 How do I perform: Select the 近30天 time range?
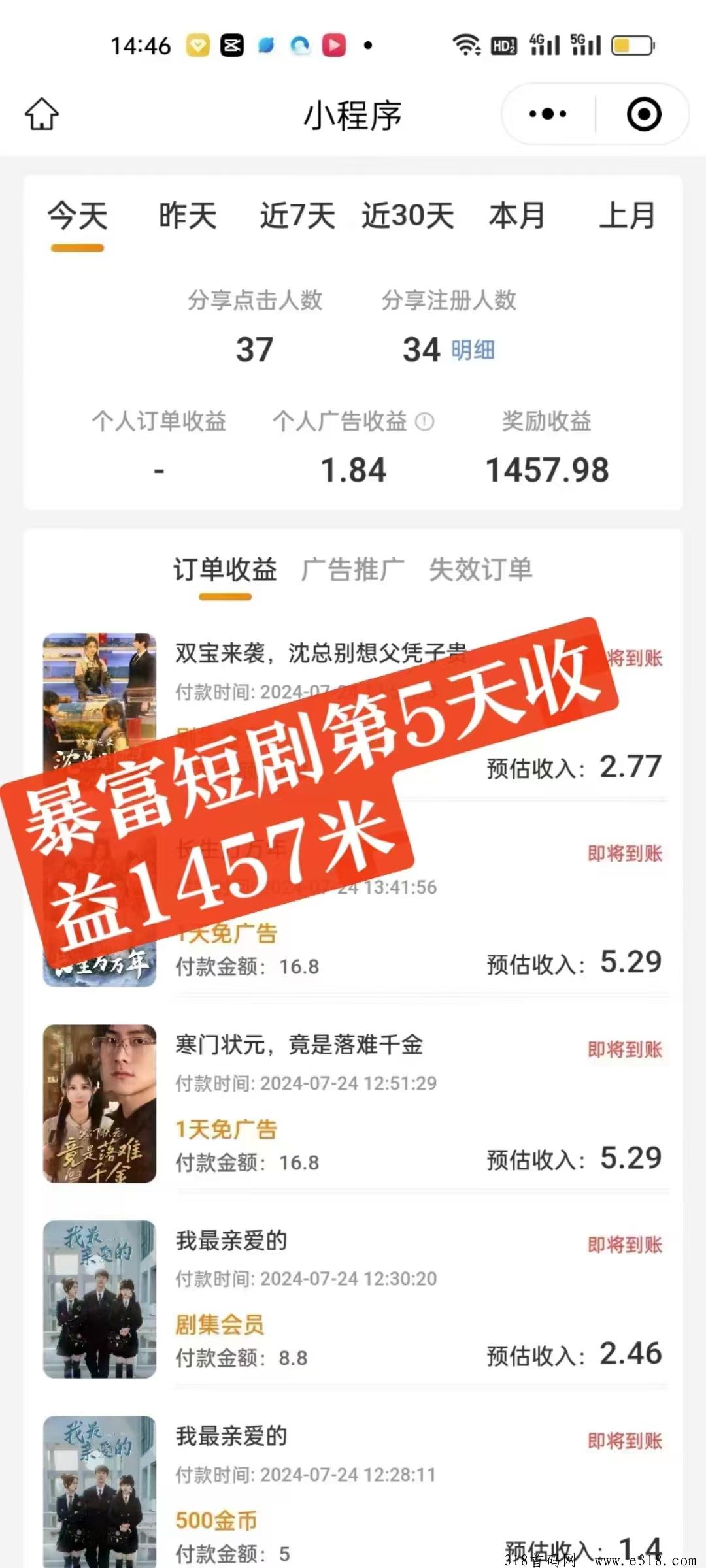tap(408, 216)
